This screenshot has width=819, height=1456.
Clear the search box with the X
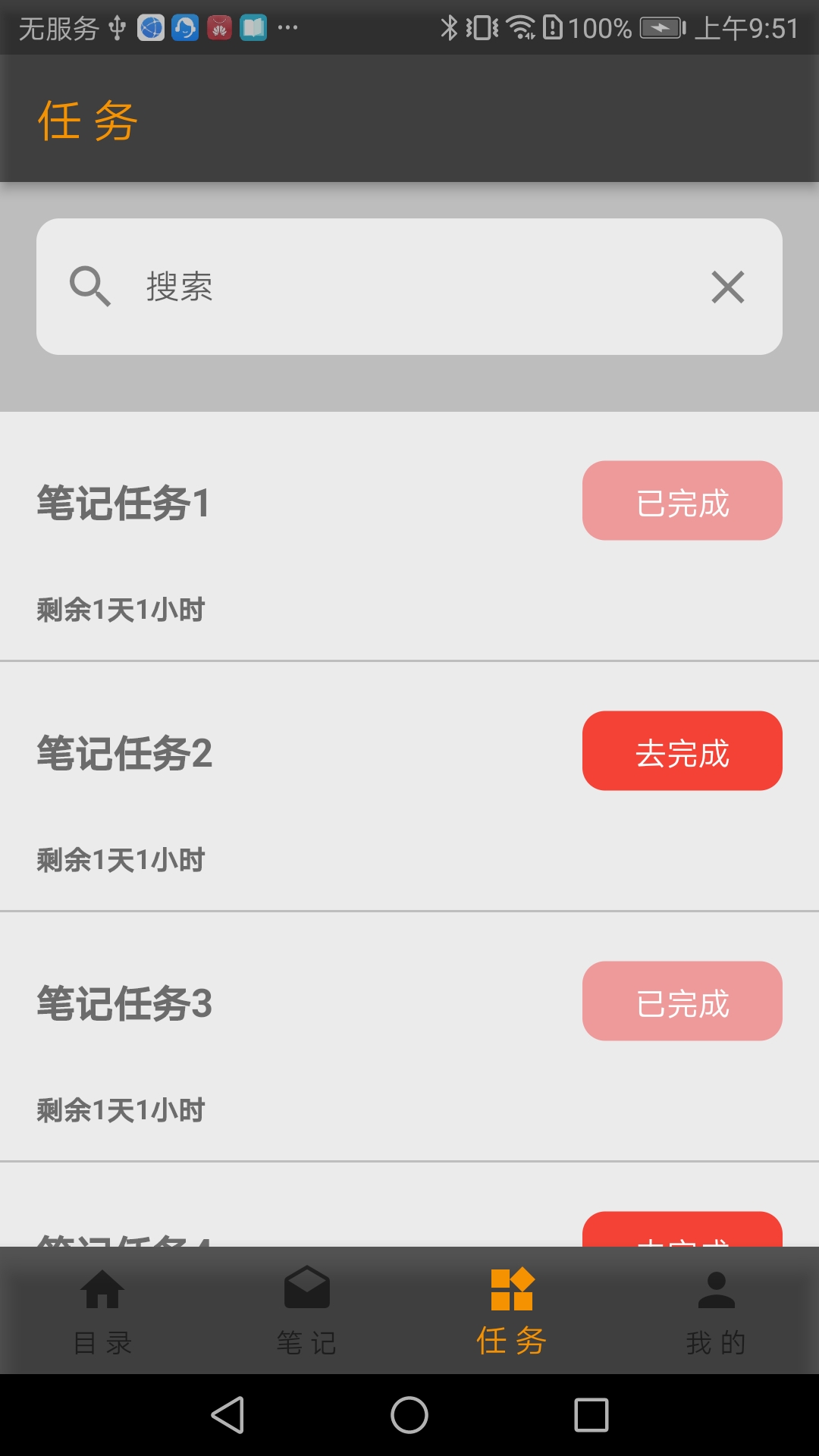pos(728,287)
